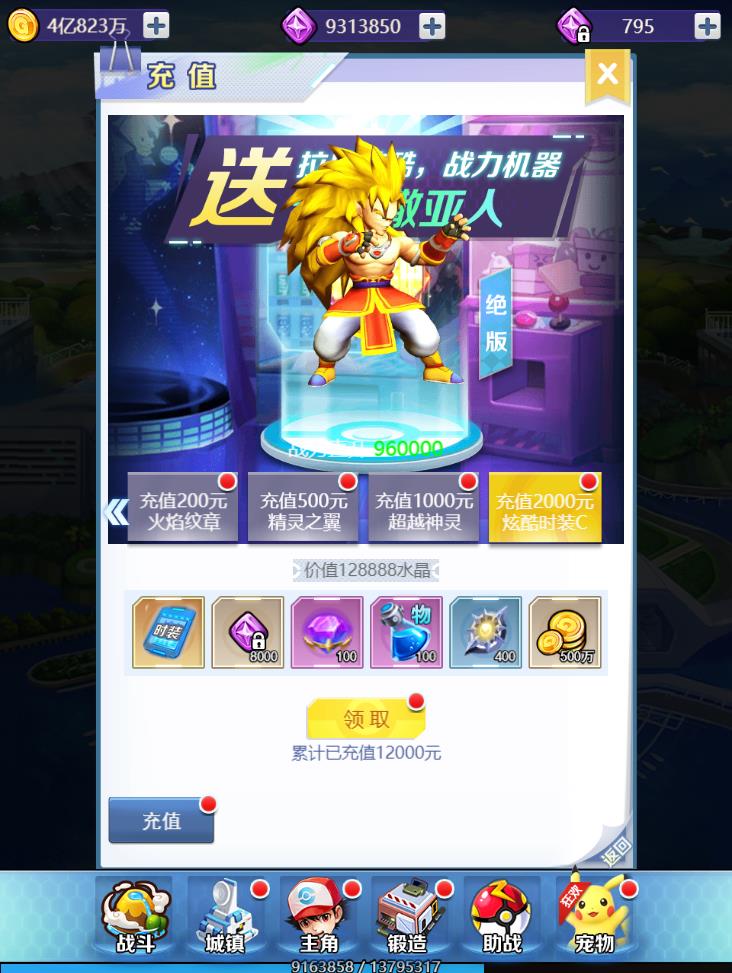Tap the 充值 recharge button
This screenshot has height=973, width=732.
click(x=161, y=821)
